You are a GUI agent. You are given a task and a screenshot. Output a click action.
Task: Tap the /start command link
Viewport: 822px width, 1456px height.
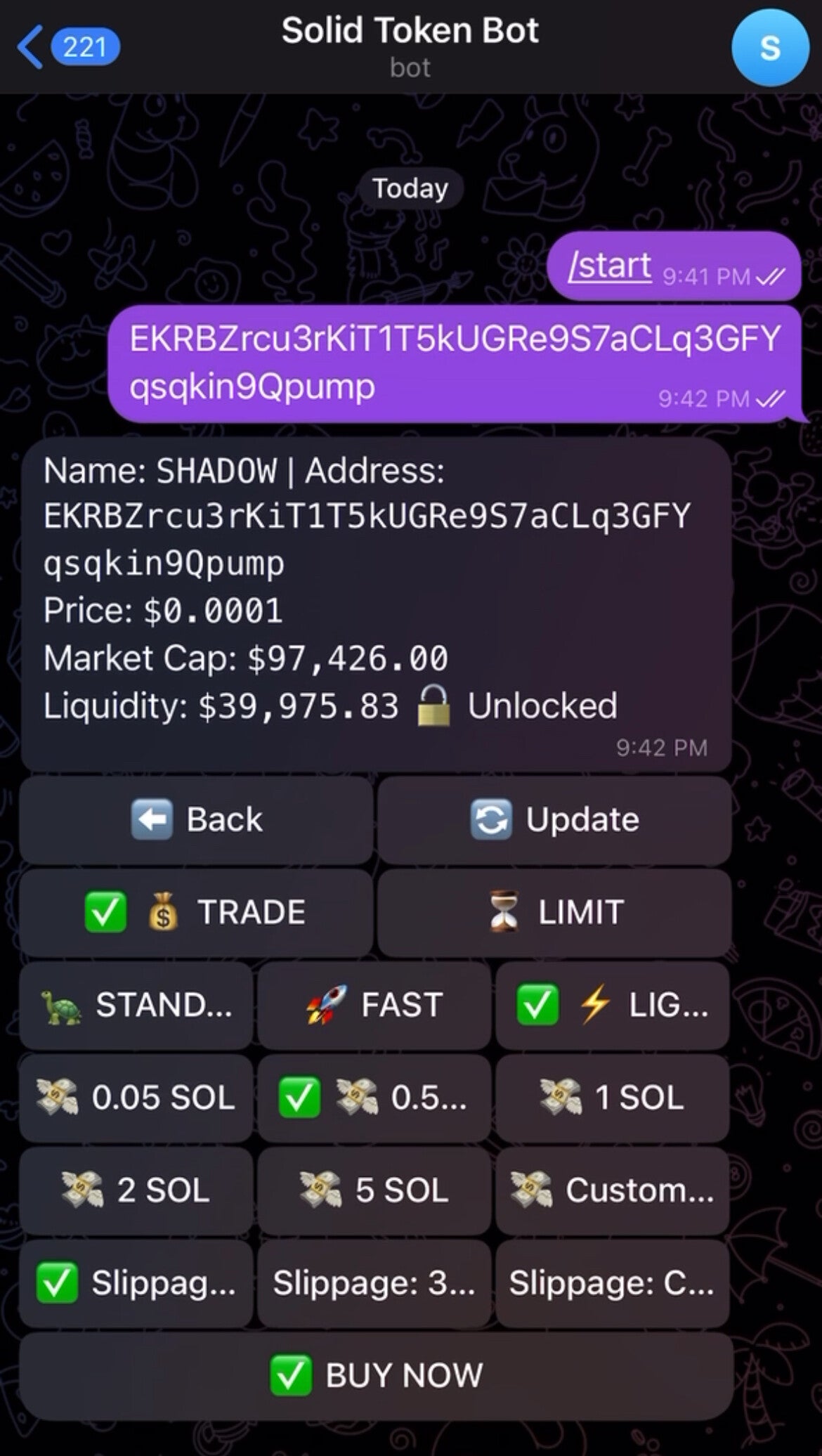tap(610, 267)
